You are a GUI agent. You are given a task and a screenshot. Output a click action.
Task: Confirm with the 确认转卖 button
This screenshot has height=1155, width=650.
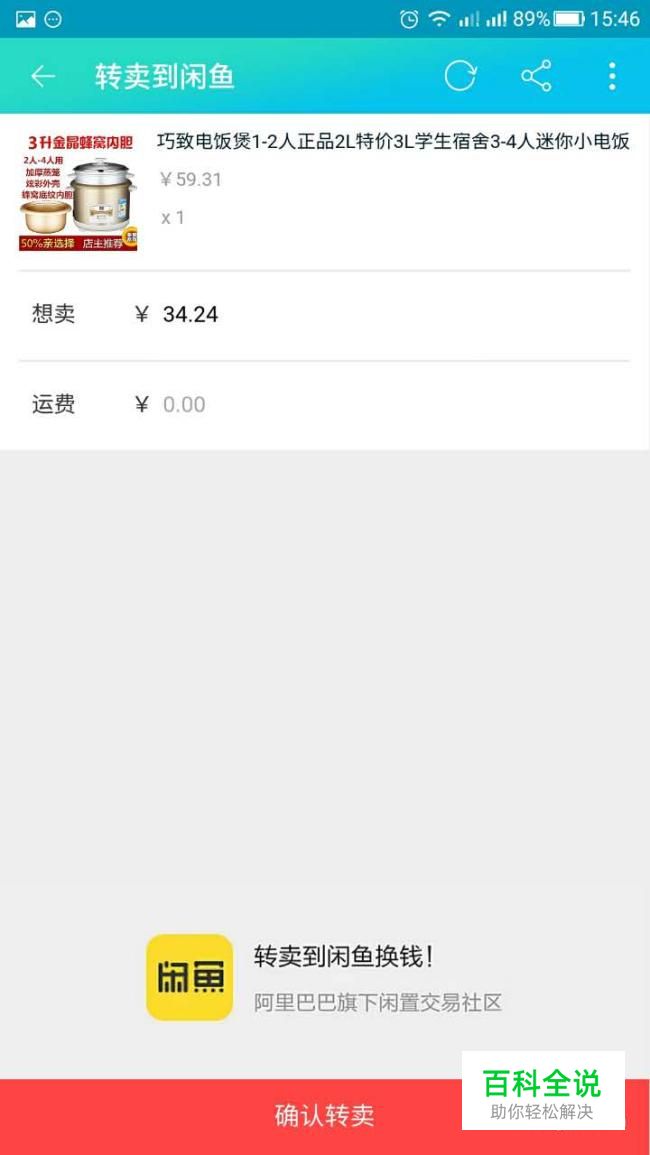[x=325, y=1117]
